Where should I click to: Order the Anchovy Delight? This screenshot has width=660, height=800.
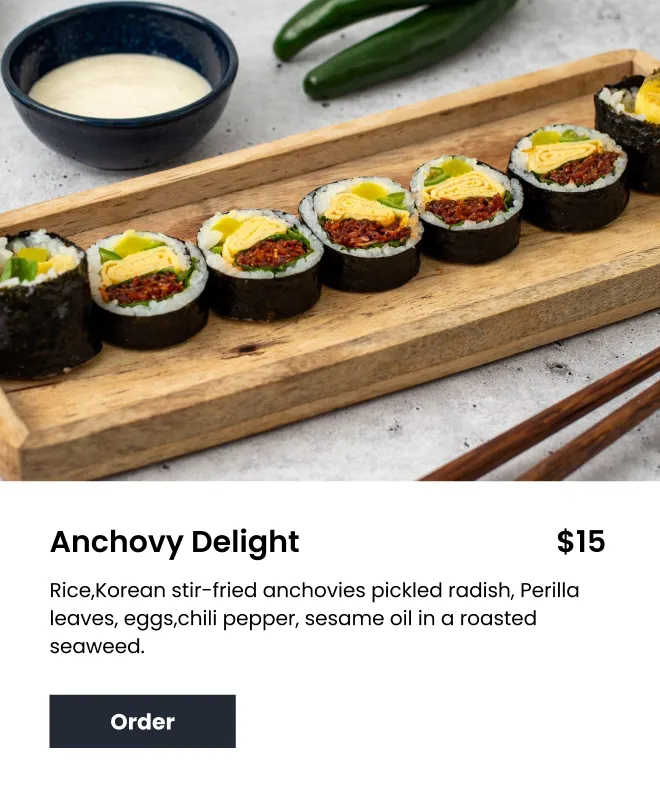tap(142, 721)
